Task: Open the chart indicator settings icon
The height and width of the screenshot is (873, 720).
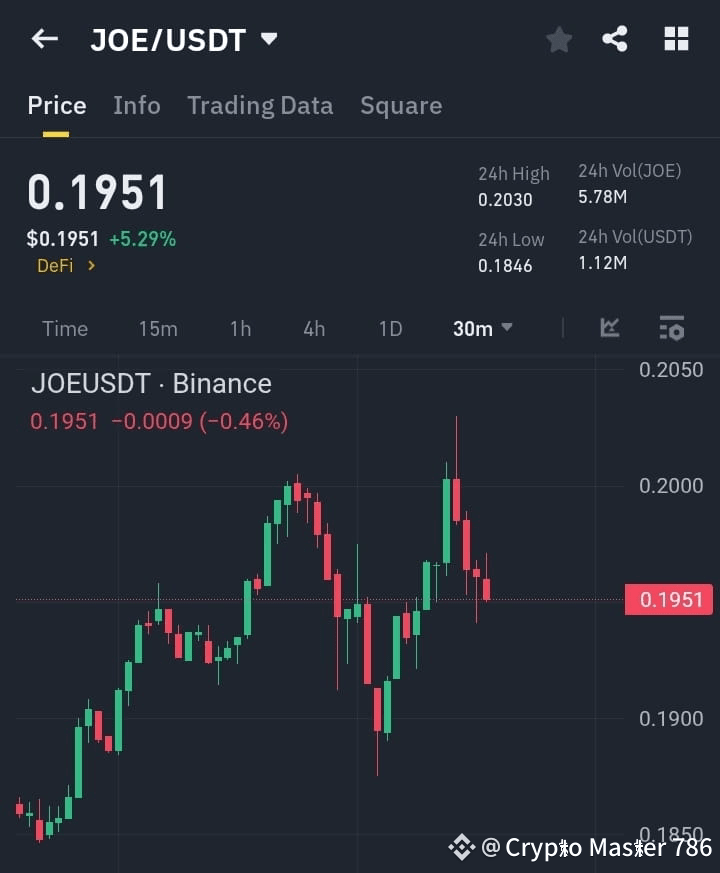Action: [670, 328]
